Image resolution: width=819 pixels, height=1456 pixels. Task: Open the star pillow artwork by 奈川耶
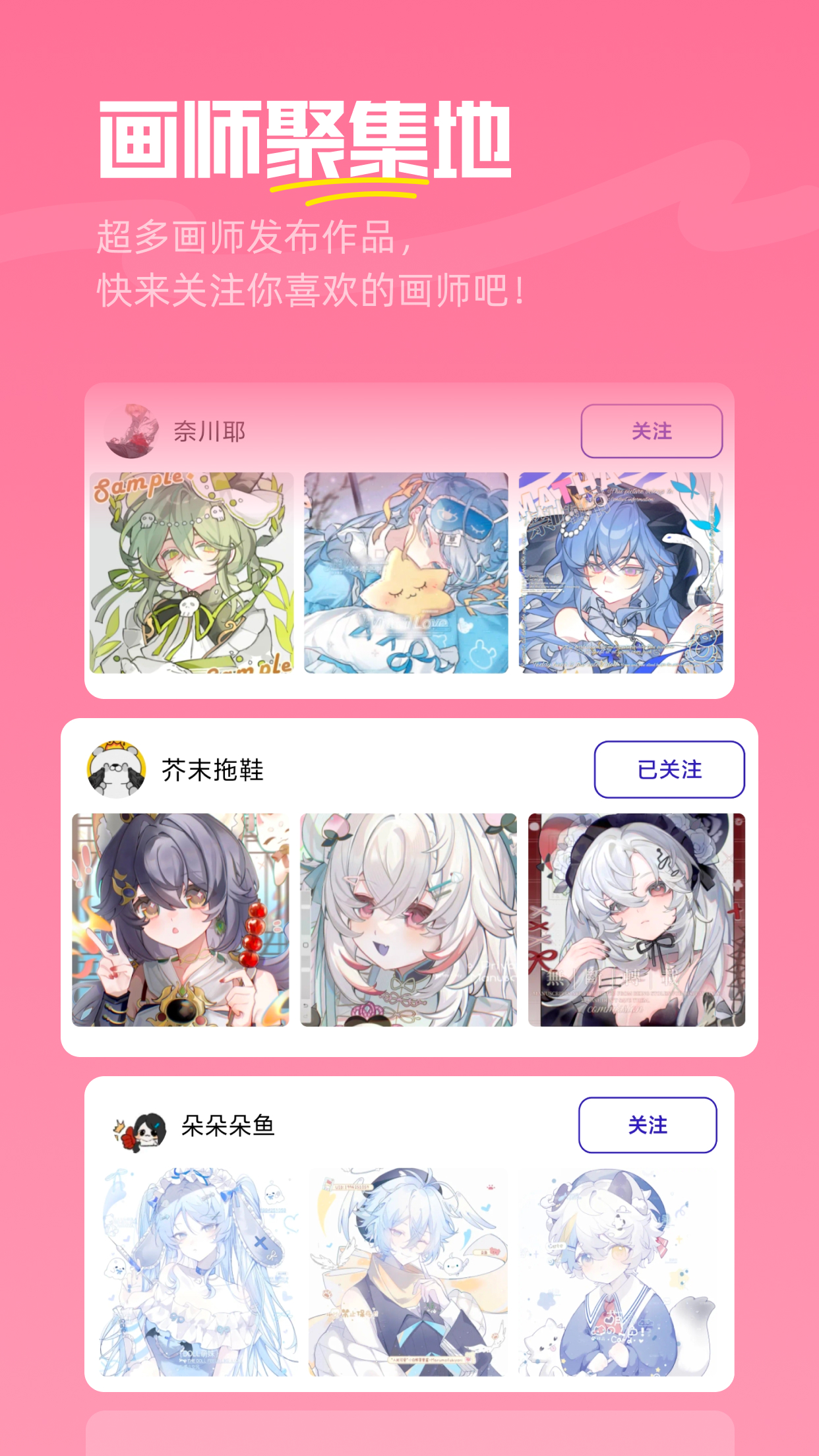click(x=408, y=575)
